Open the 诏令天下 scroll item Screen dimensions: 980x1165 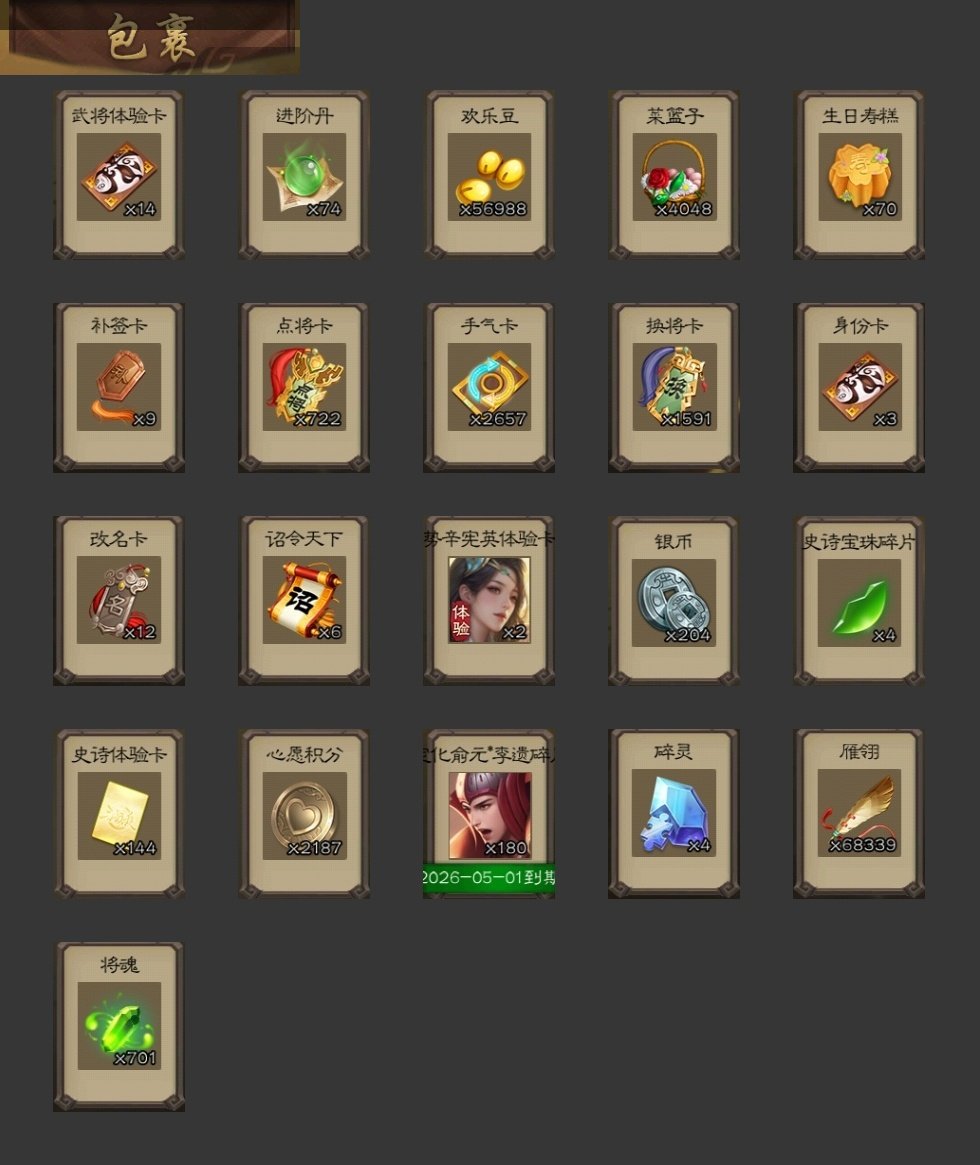point(304,600)
